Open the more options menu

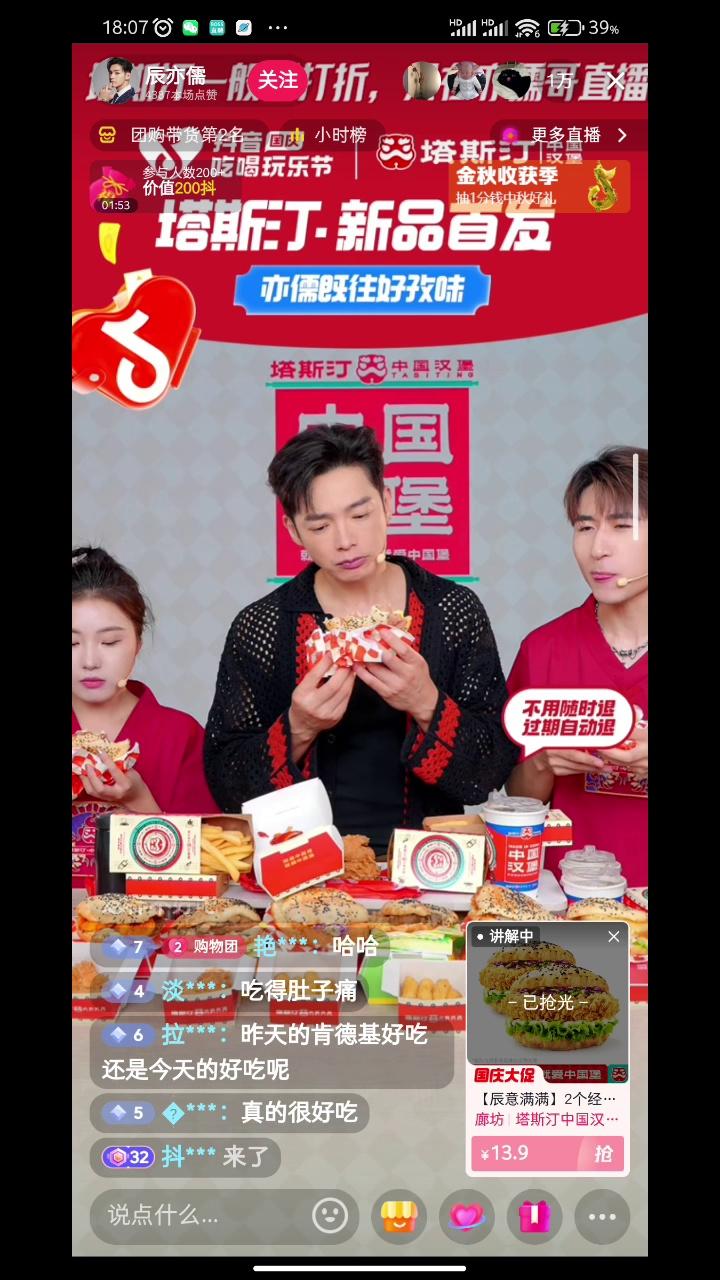point(602,1216)
